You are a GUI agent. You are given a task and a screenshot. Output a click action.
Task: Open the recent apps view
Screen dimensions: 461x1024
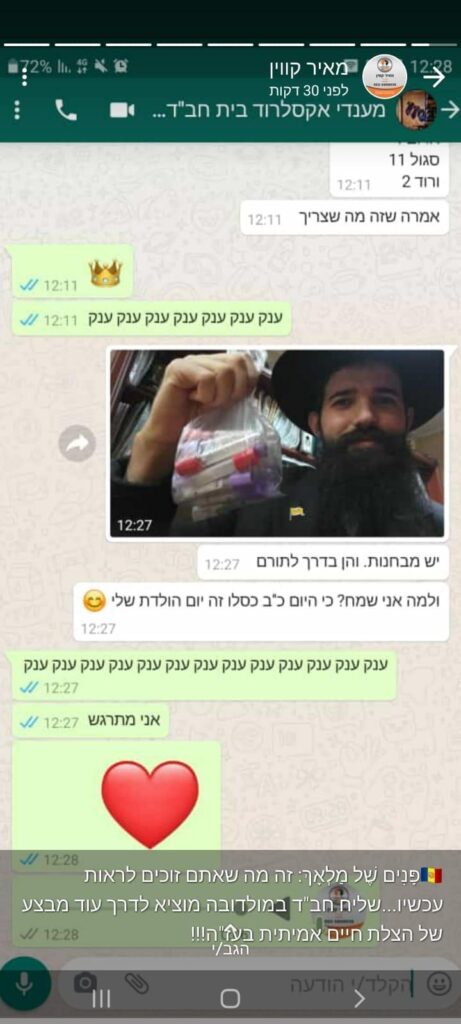click(x=101, y=999)
